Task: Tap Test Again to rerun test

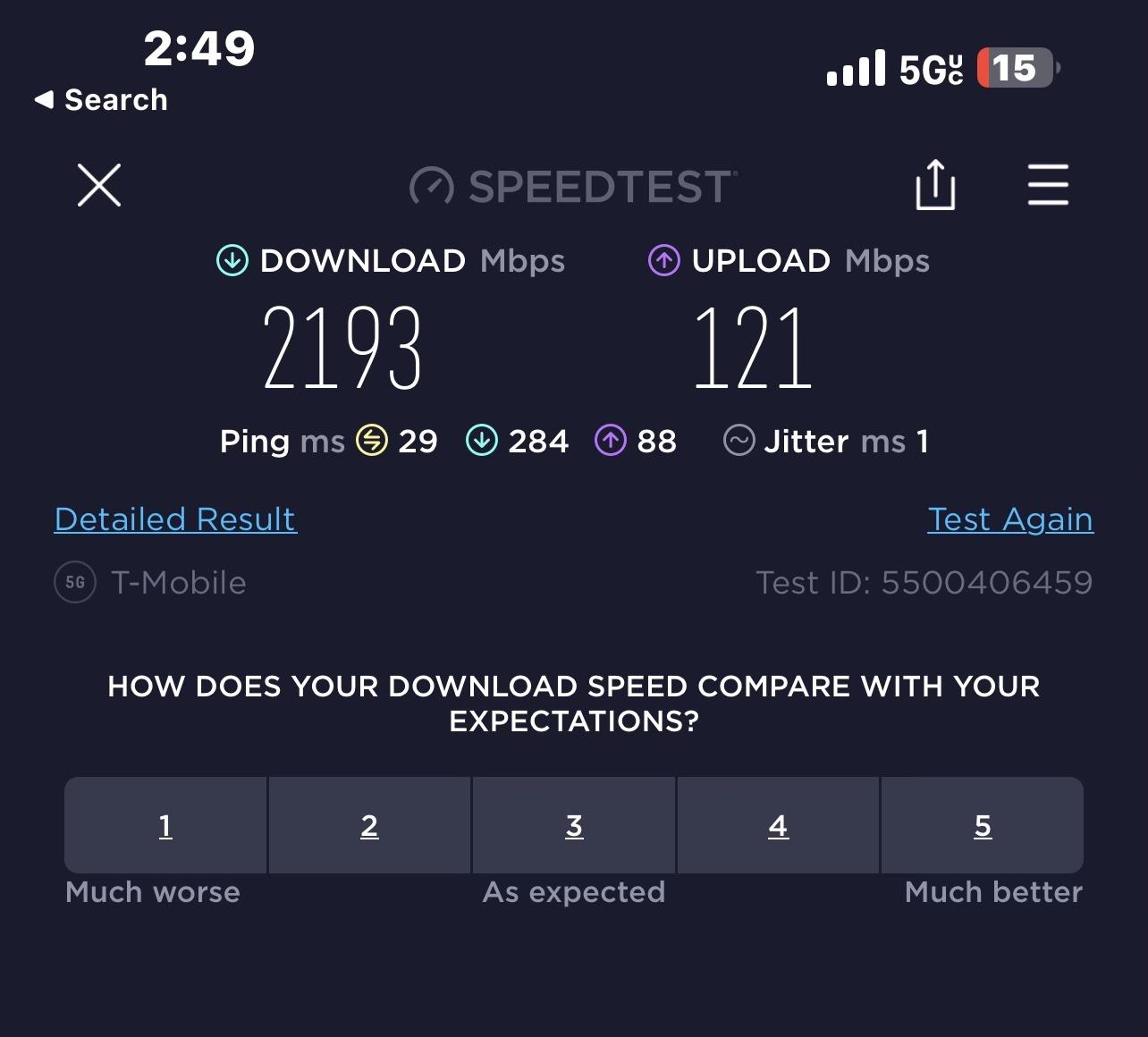Action: coord(1010,519)
